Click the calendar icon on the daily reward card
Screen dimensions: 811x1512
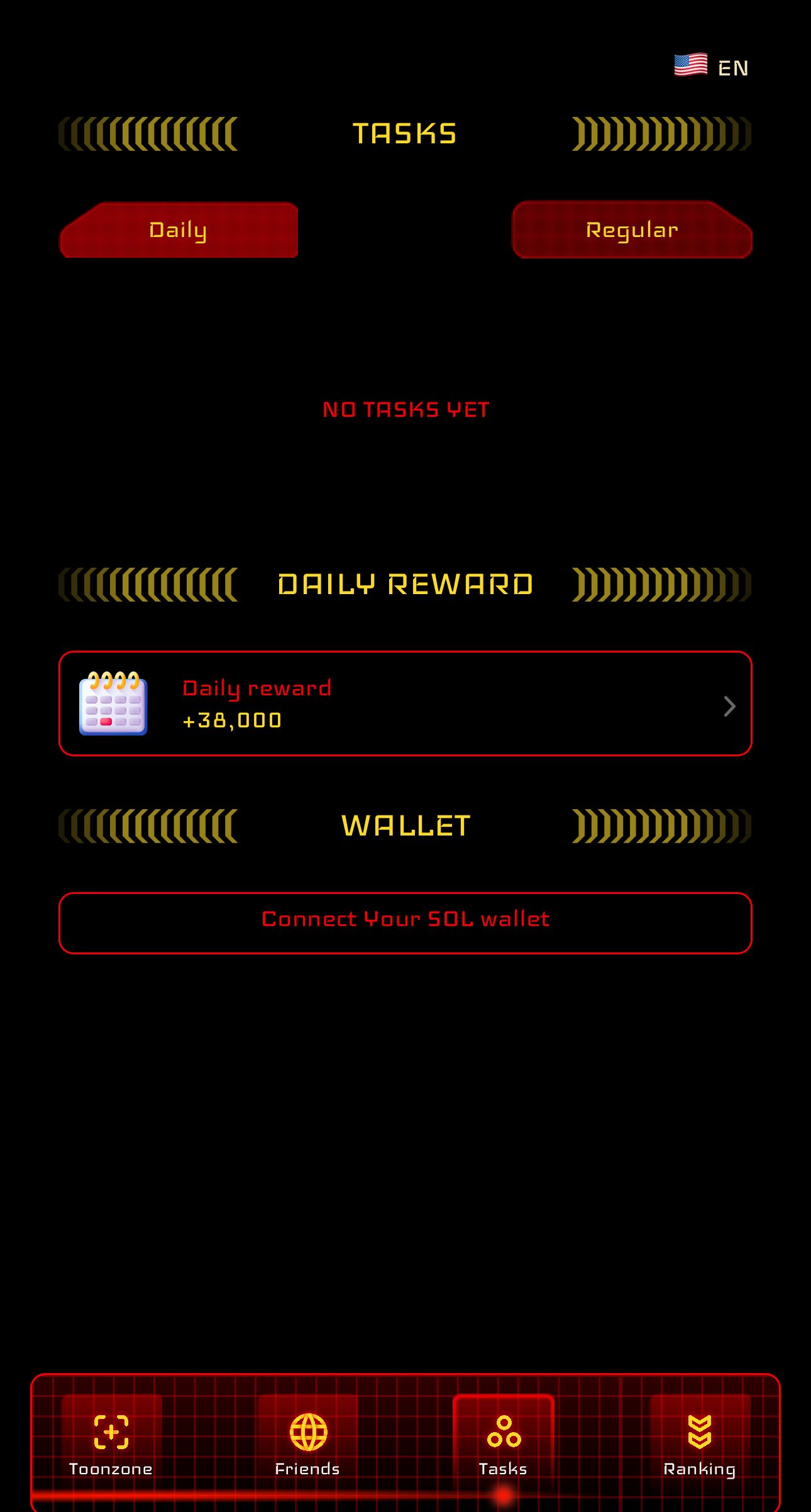click(113, 706)
